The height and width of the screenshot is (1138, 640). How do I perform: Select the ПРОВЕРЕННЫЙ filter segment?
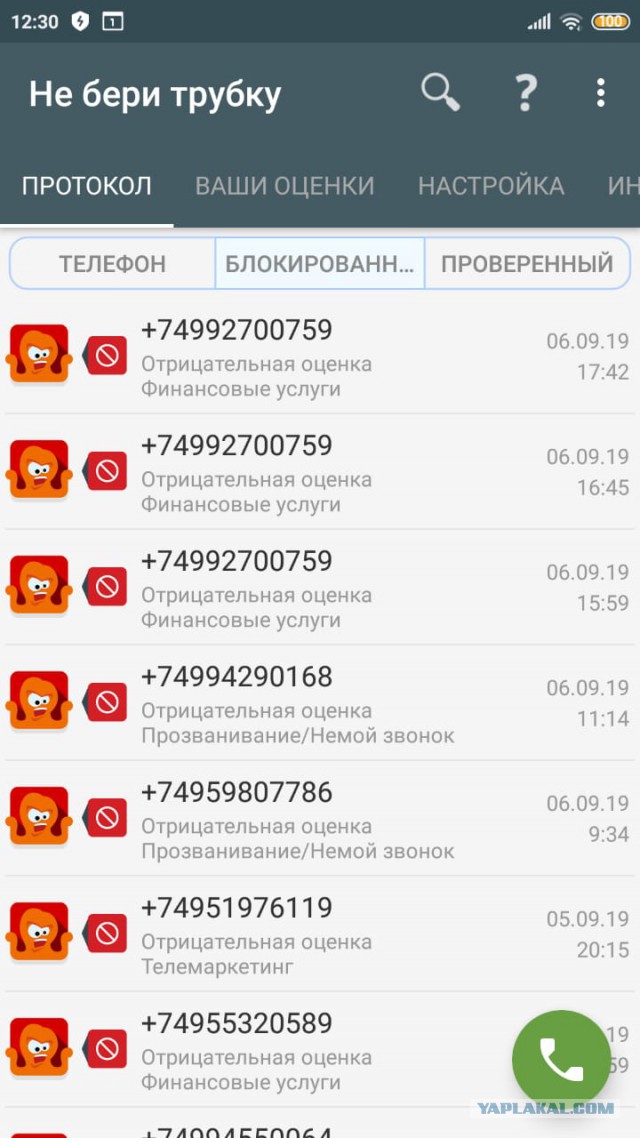coord(527,264)
